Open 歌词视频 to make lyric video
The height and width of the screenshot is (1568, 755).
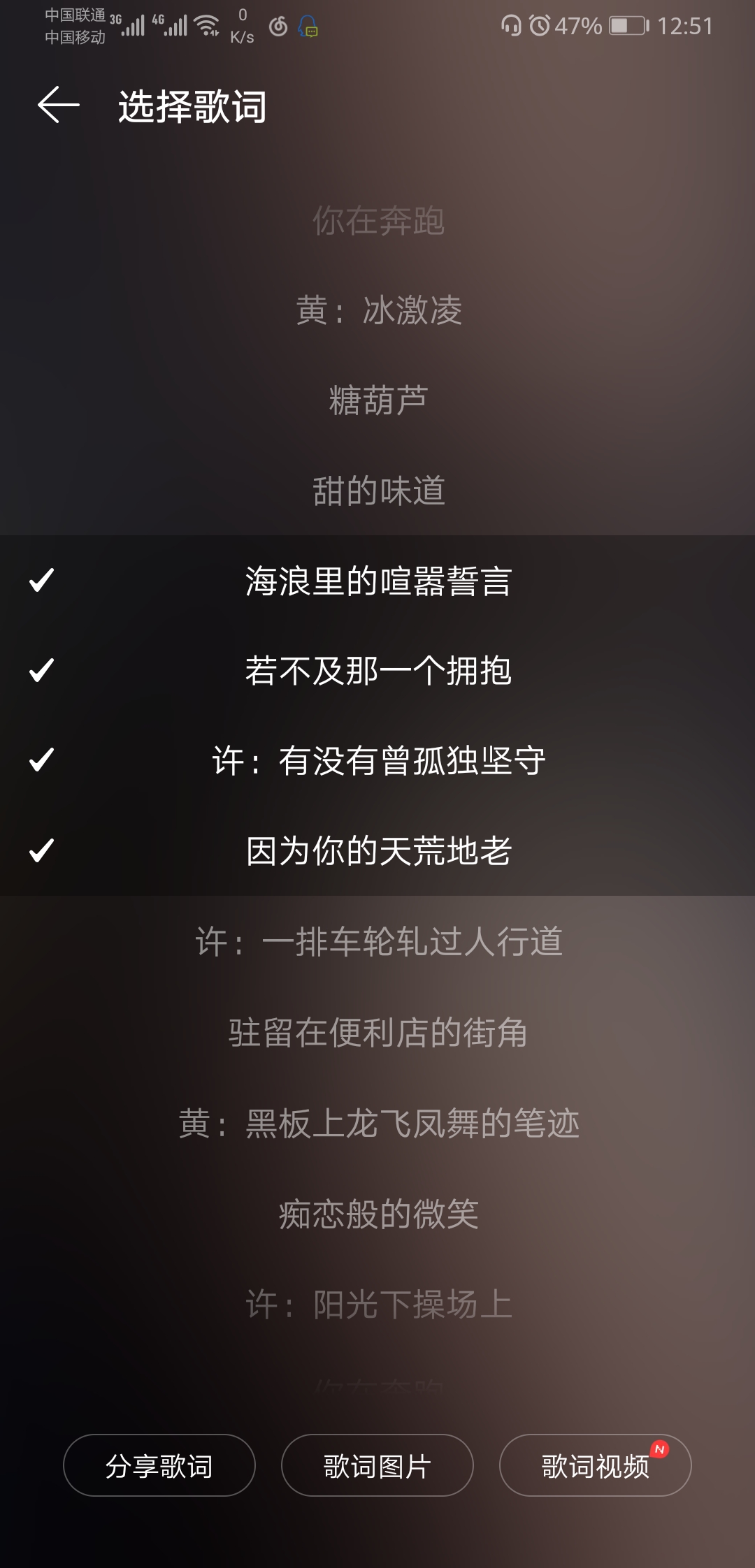click(595, 1465)
